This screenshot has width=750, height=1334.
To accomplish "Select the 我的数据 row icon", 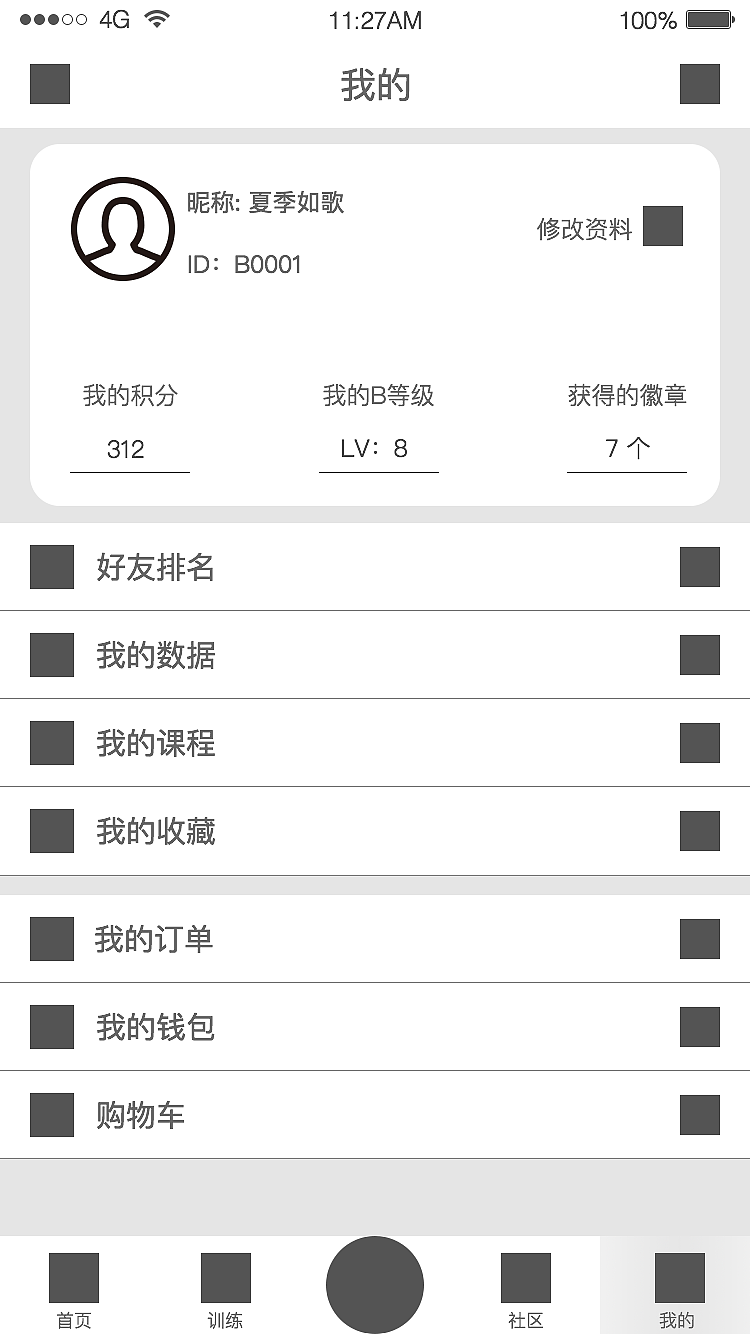I will (x=51, y=654).
